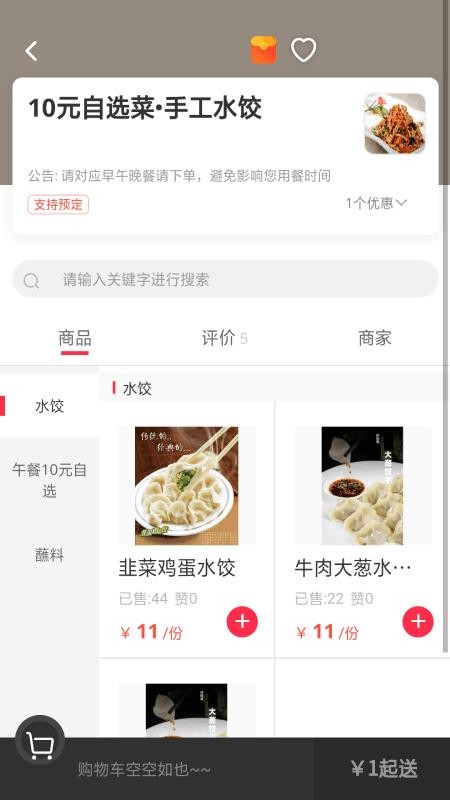The height and width of the screenshot is (800, 450).
Task: Open the shopping cart icon
Action: pyautogui.click(x=40, y=740)
